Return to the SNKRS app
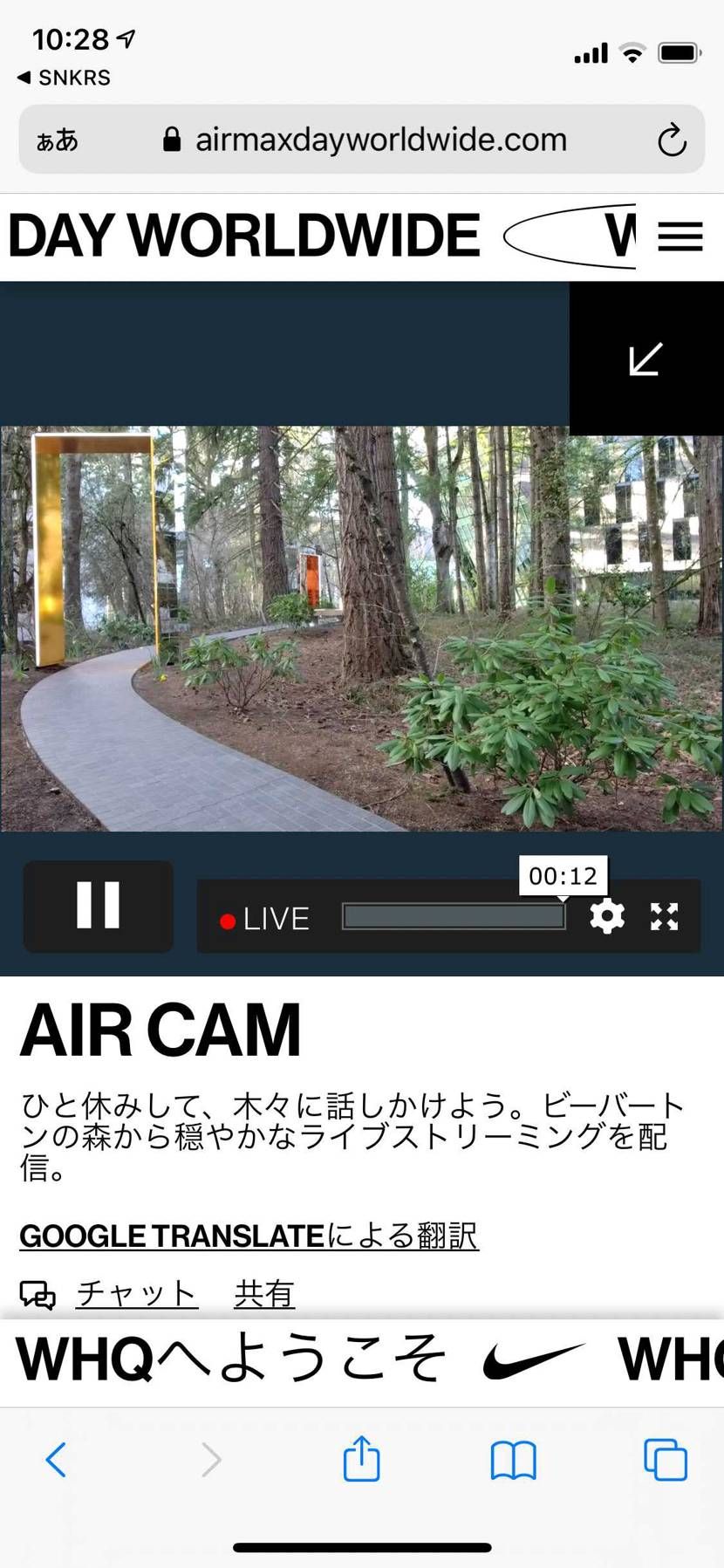The image size is (724, 1568). 65,78
